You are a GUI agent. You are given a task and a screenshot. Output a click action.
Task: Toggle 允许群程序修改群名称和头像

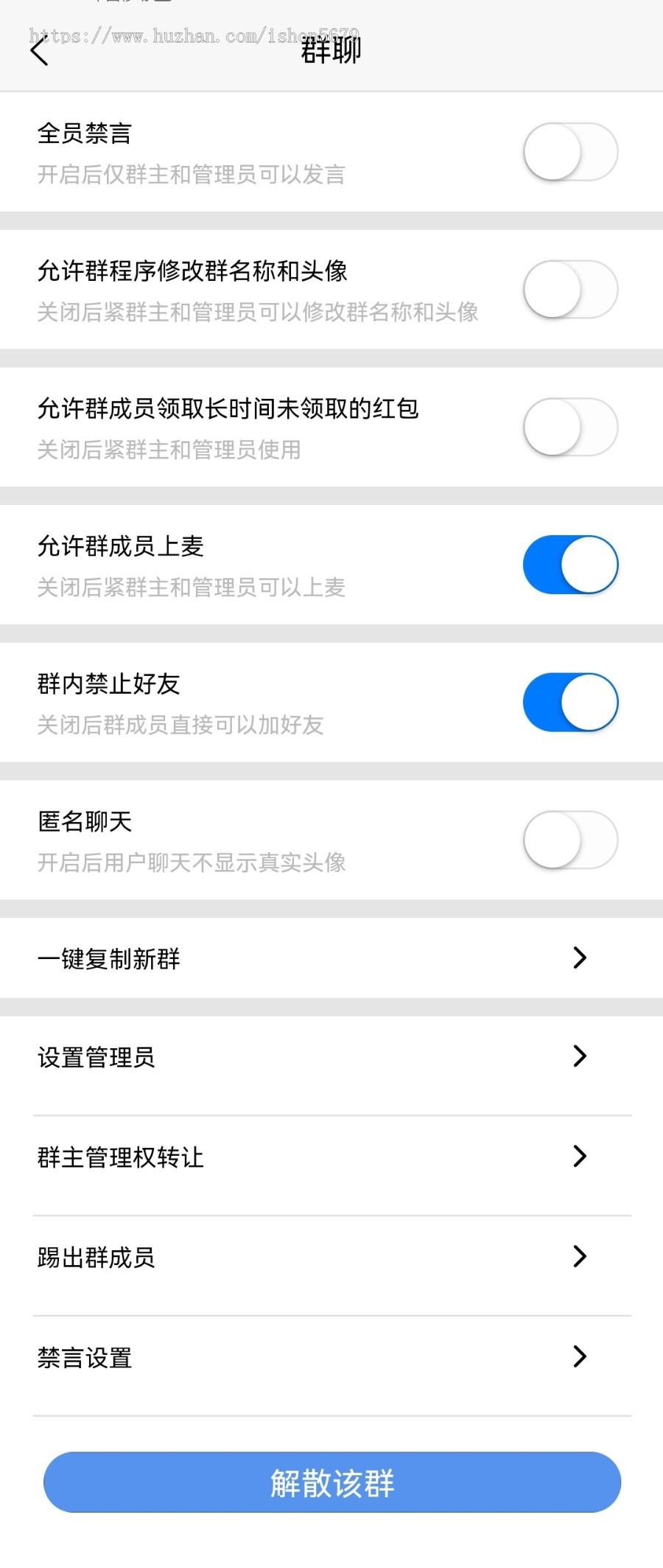(570, 289)
